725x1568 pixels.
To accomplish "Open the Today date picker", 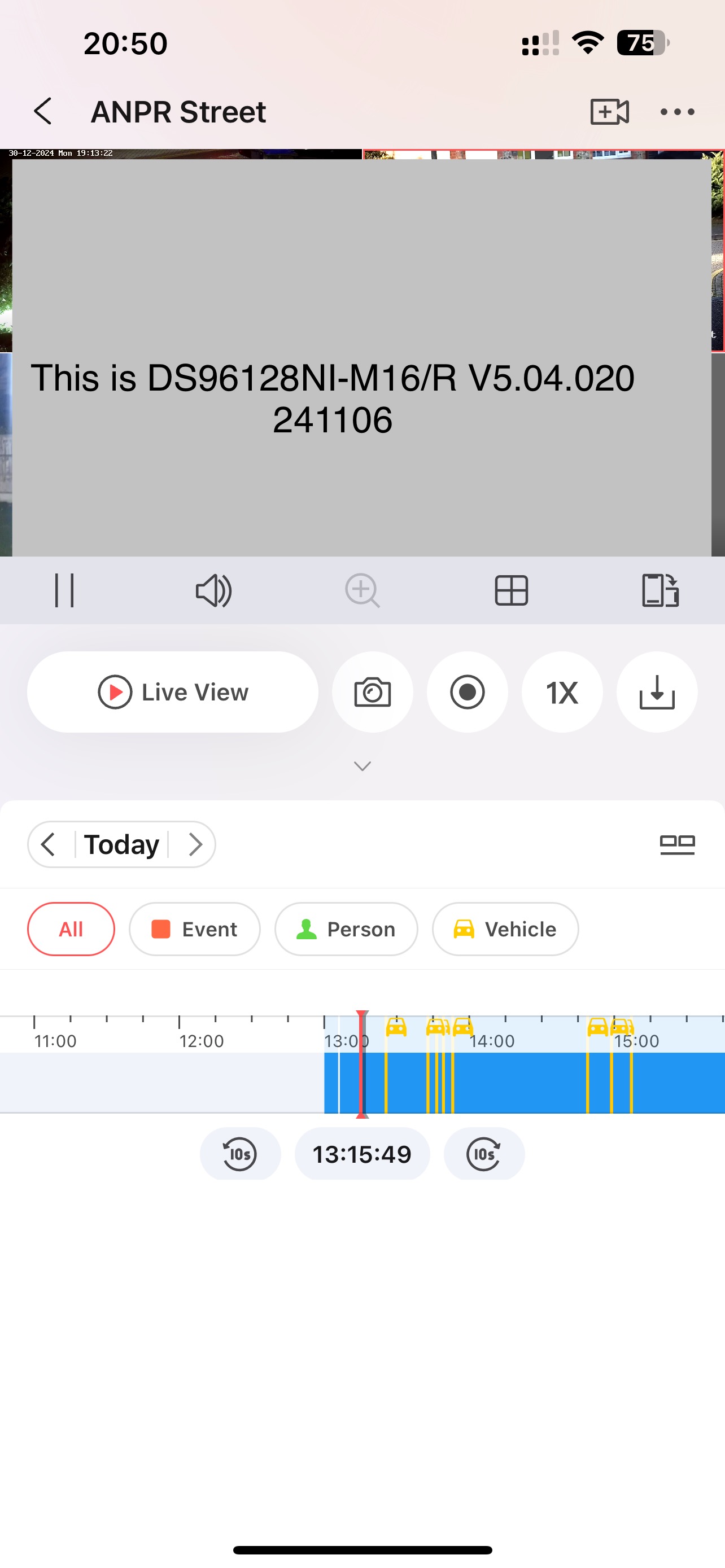I will point(122,844).
